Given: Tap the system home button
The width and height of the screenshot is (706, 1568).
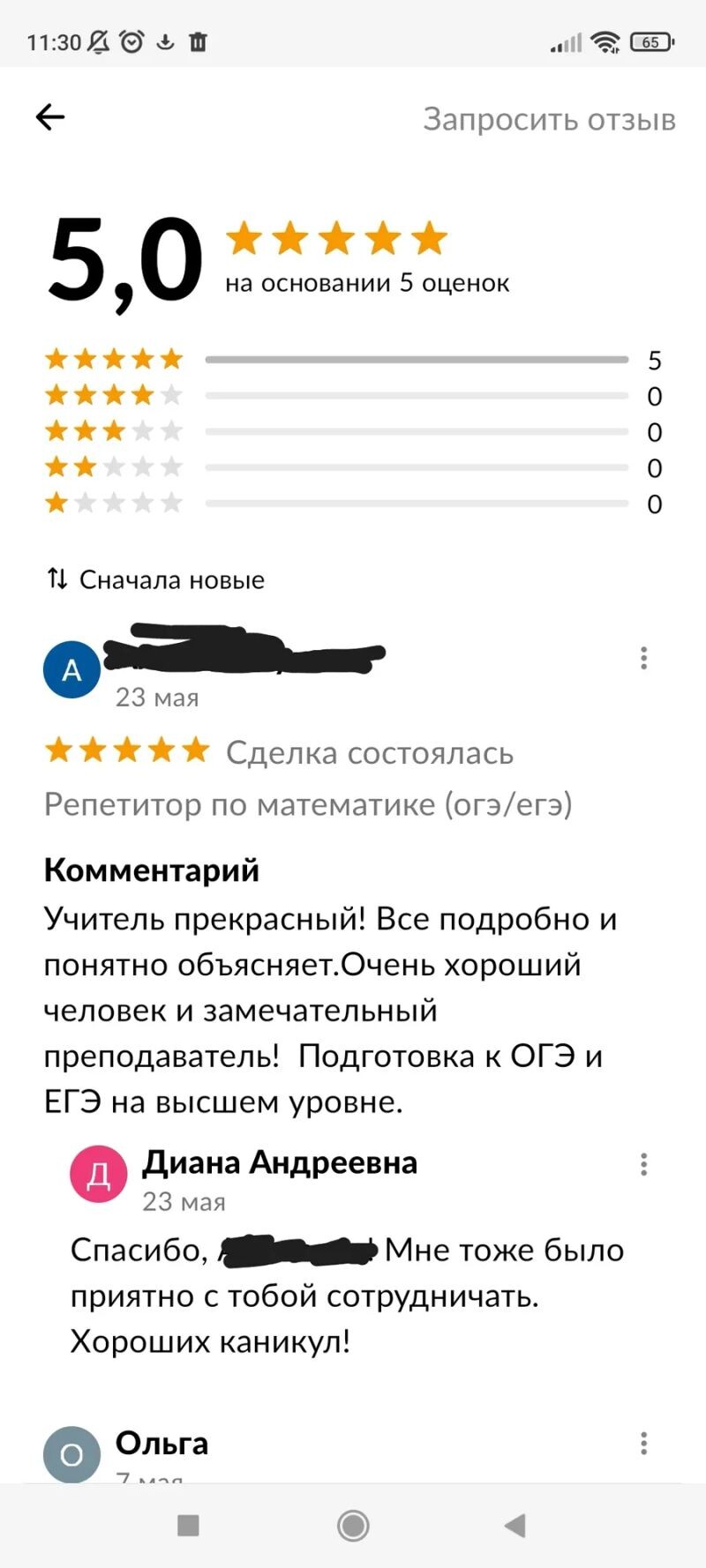Looking at the screenshot, I should [x=353, y=1525].
